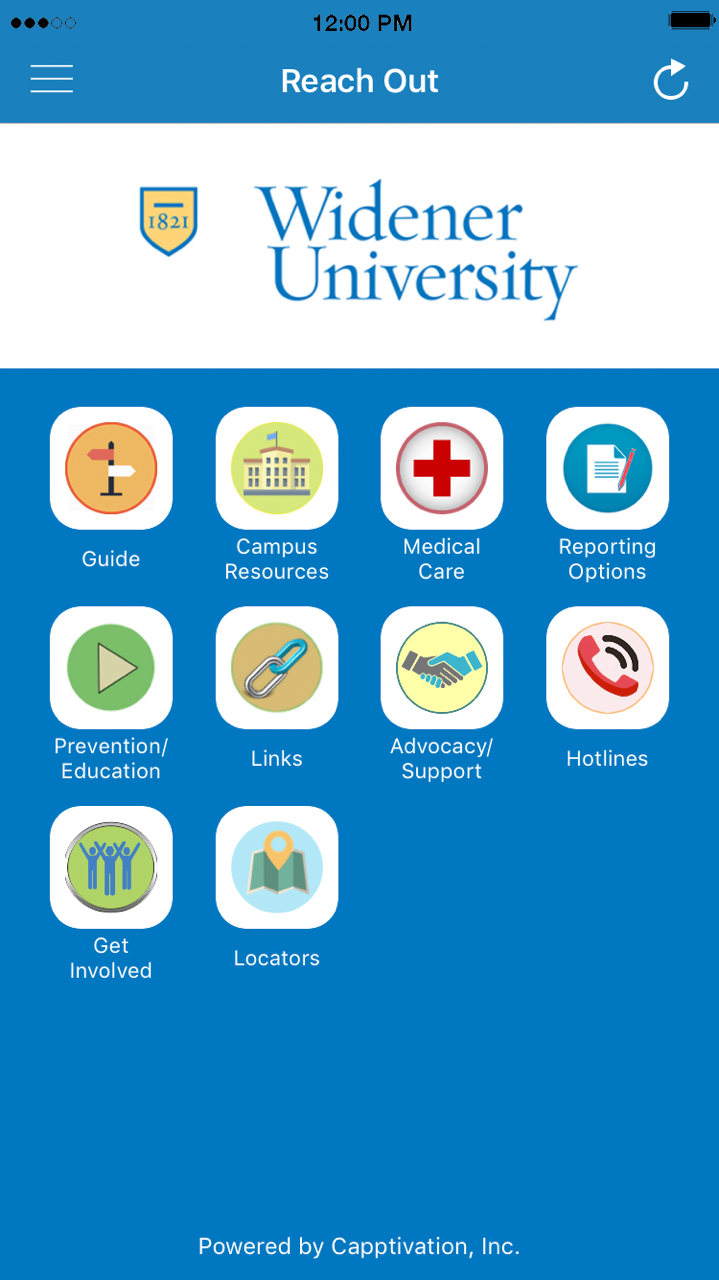View the Hotlines list
Image resolution: width=719 pixels, height=1280 pixels.
click(x=607, y=667)
